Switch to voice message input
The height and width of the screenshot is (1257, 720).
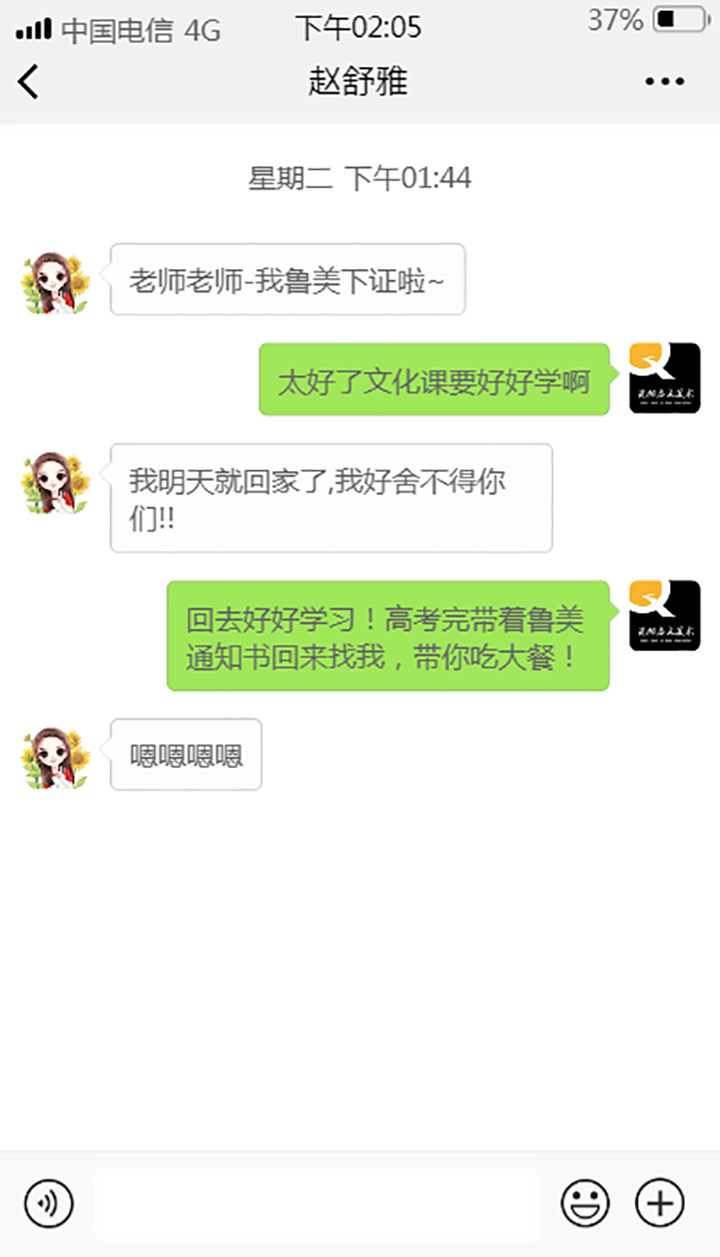coord(48,1203)
